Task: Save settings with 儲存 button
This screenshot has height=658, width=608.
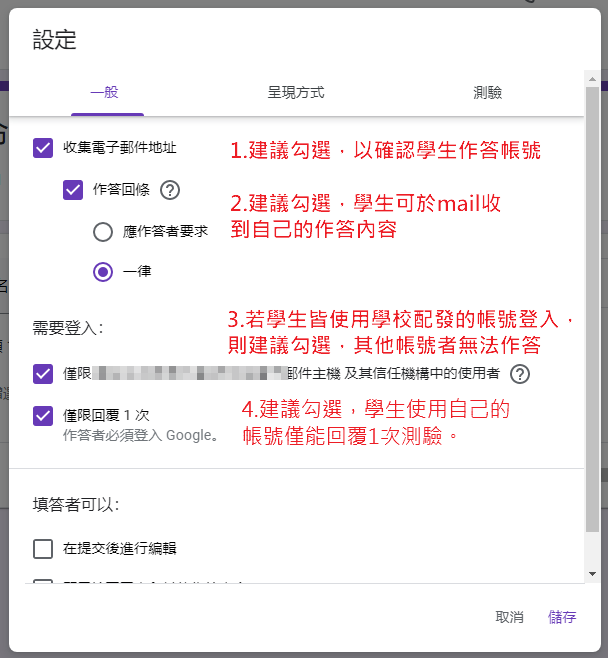Action: click(x=562, y=617)
